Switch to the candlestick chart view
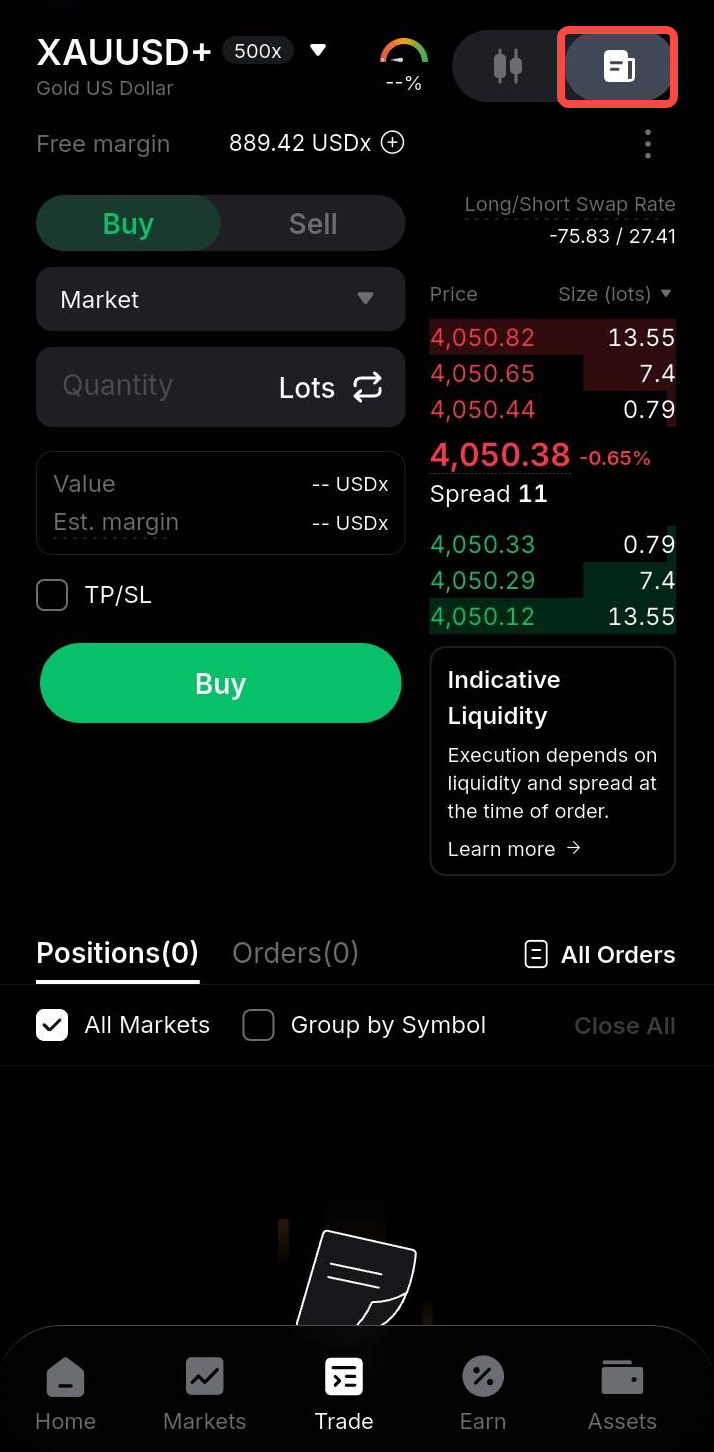Viewport: 714px width, 1452px height. (508, 67)
